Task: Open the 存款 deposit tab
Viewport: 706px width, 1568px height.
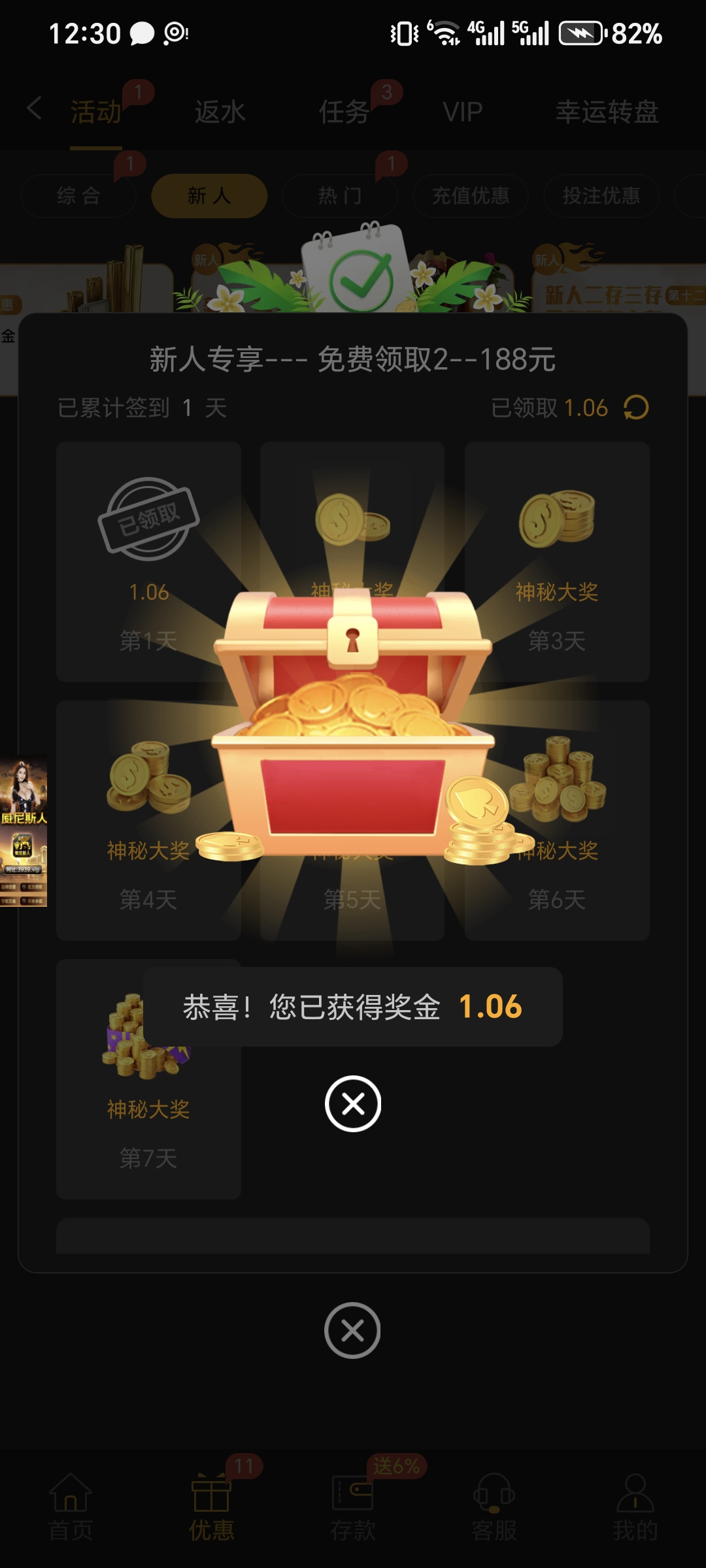Action: point(353,1503)
